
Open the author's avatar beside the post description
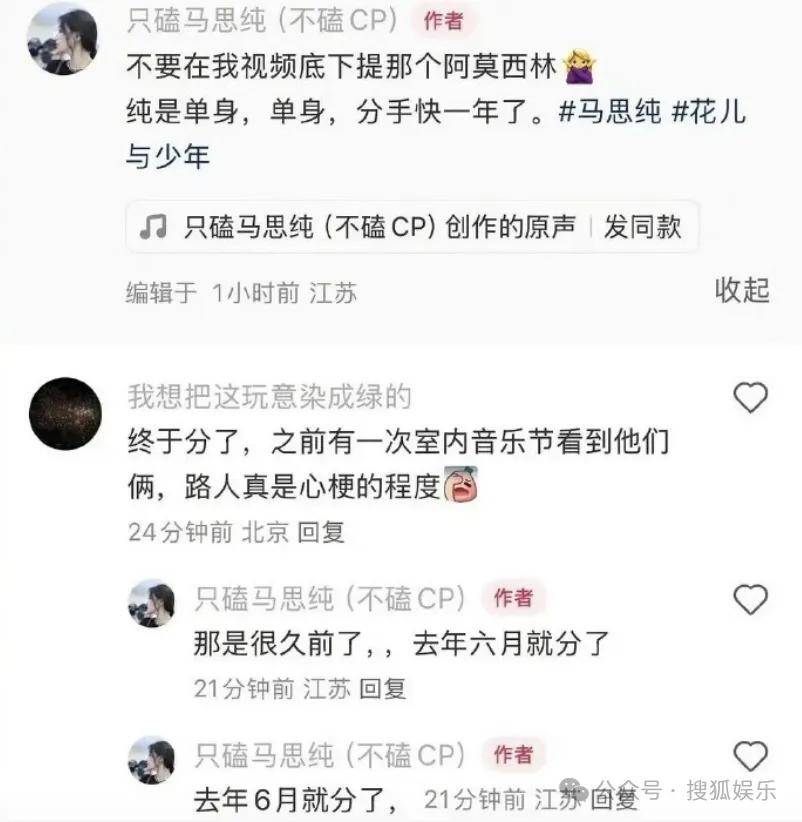click(x=62, y=39)
